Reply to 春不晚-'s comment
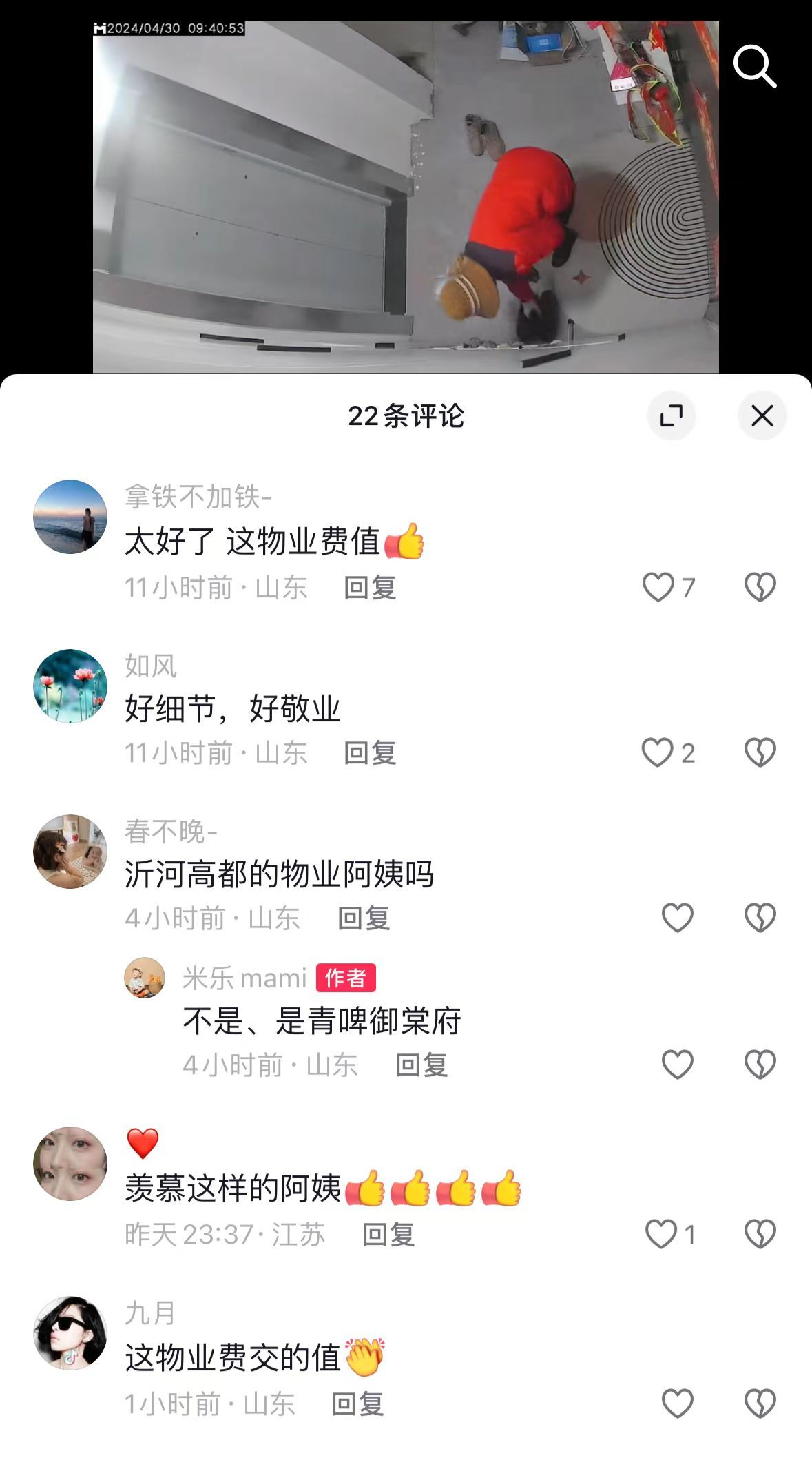812x1460 pixels. pyautogui.click(x=364, y=918)
